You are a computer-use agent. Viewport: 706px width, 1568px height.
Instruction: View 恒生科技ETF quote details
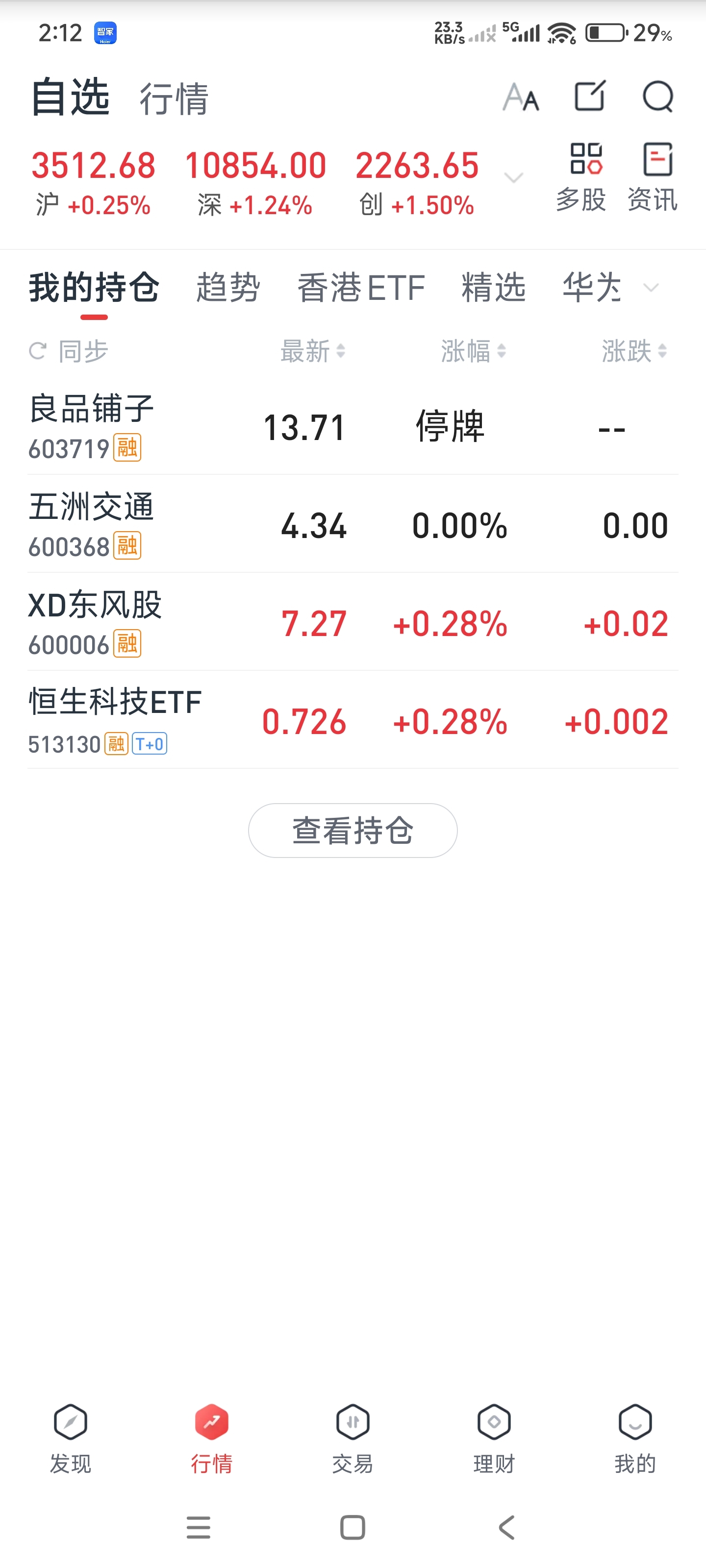point(353,720)
